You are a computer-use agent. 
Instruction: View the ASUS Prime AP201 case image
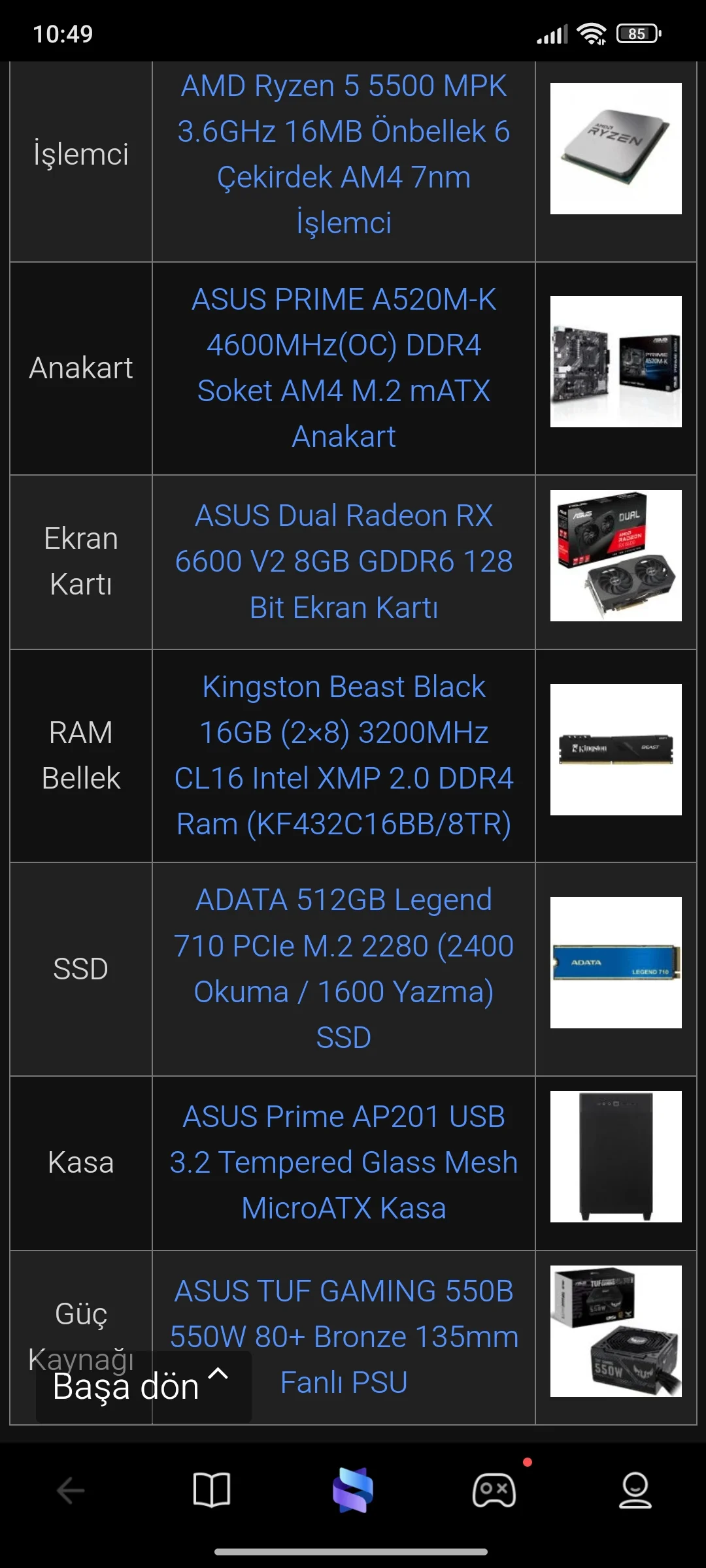coord(616,1156)
